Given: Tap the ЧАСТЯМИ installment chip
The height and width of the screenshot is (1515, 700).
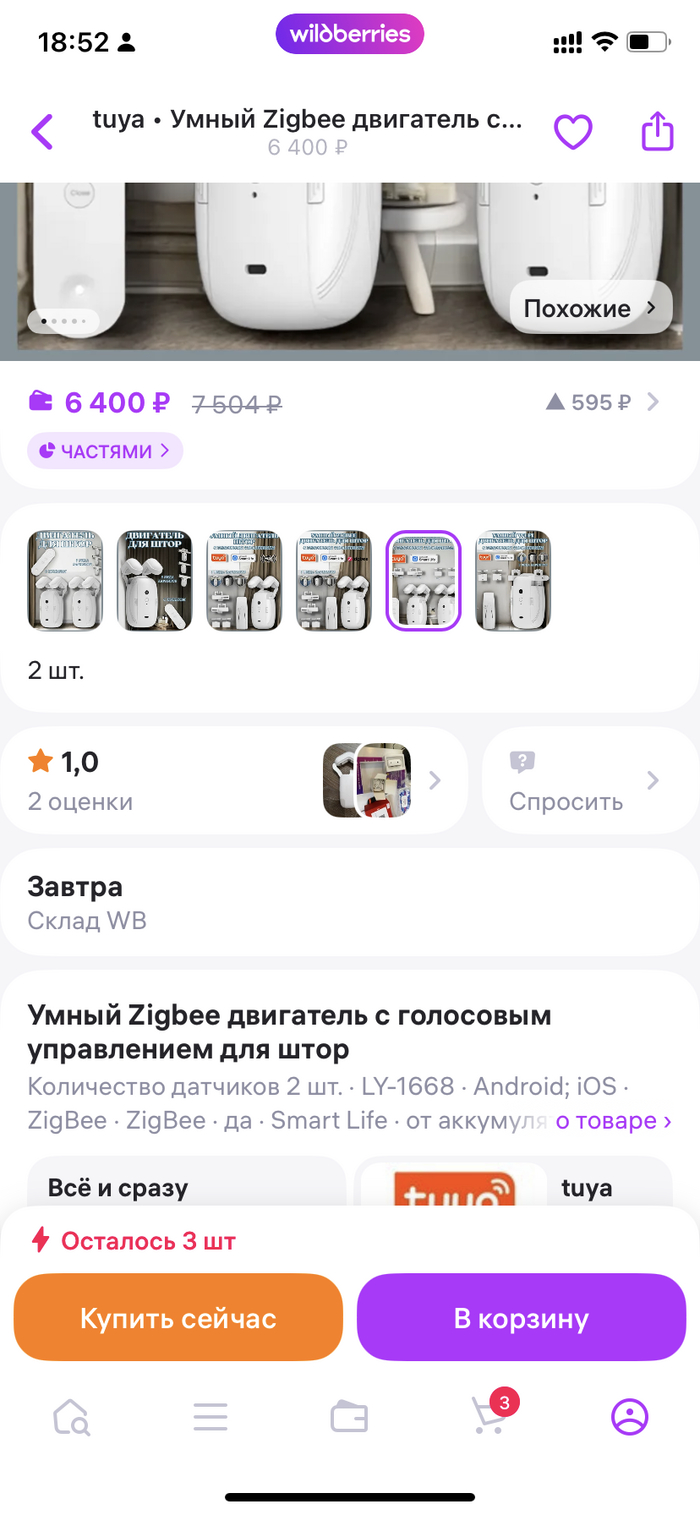Looking at the screenshot, I should pos(105,451).
